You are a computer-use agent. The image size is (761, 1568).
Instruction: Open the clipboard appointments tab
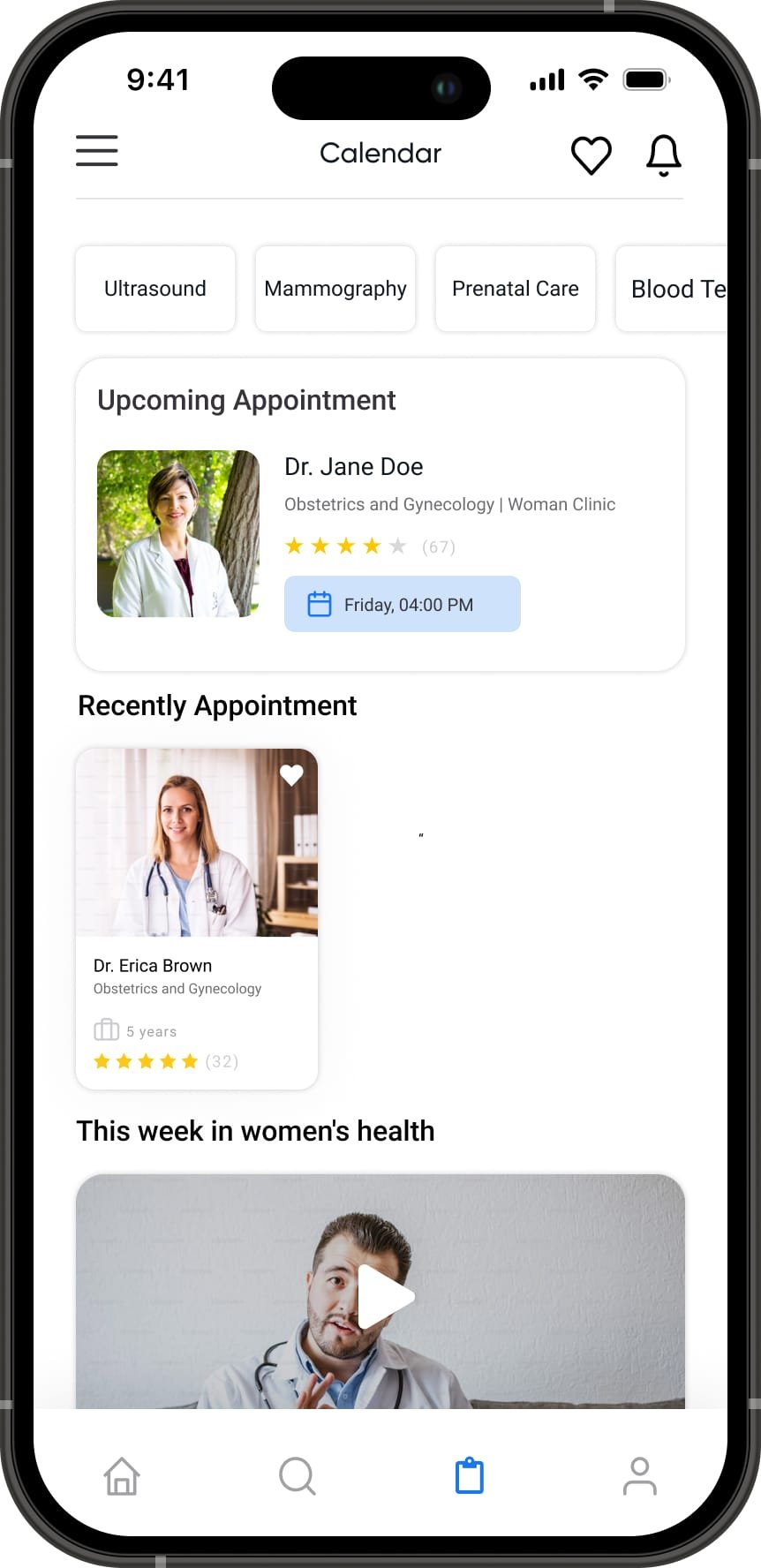pyautogui.click(x=469, y=1475)
